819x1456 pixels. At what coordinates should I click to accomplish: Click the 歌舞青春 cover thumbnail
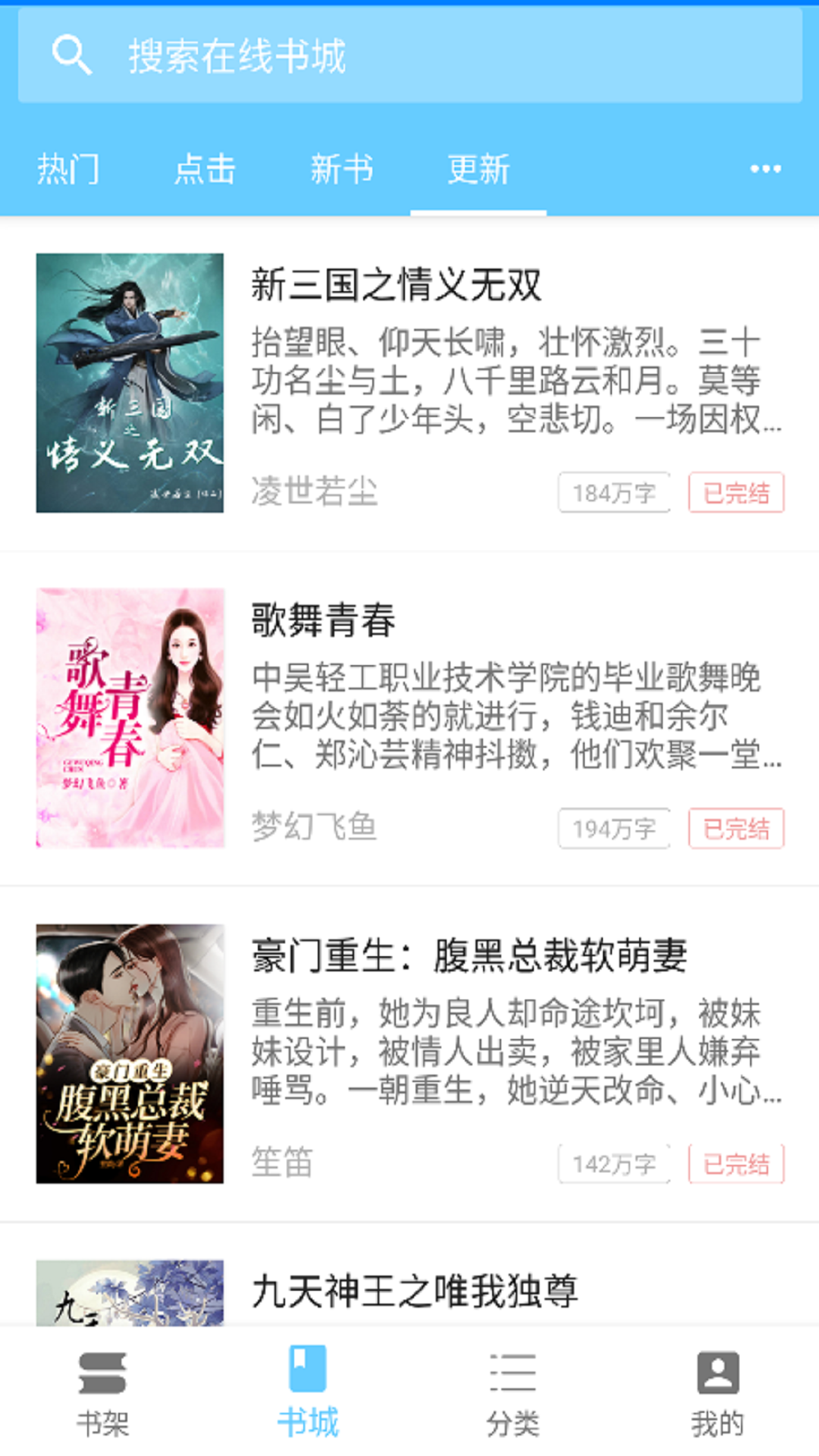click(x=130, y=714)
